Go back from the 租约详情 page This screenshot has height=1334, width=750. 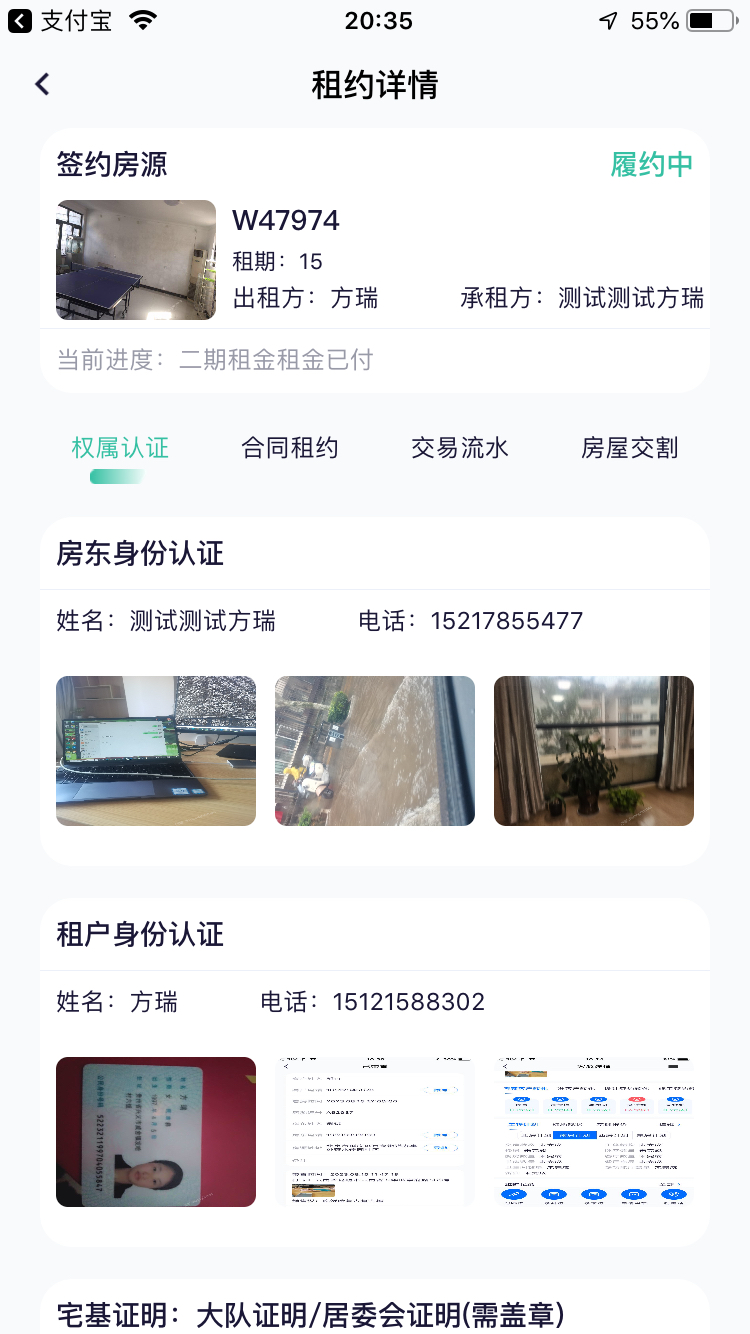(42, 85)
